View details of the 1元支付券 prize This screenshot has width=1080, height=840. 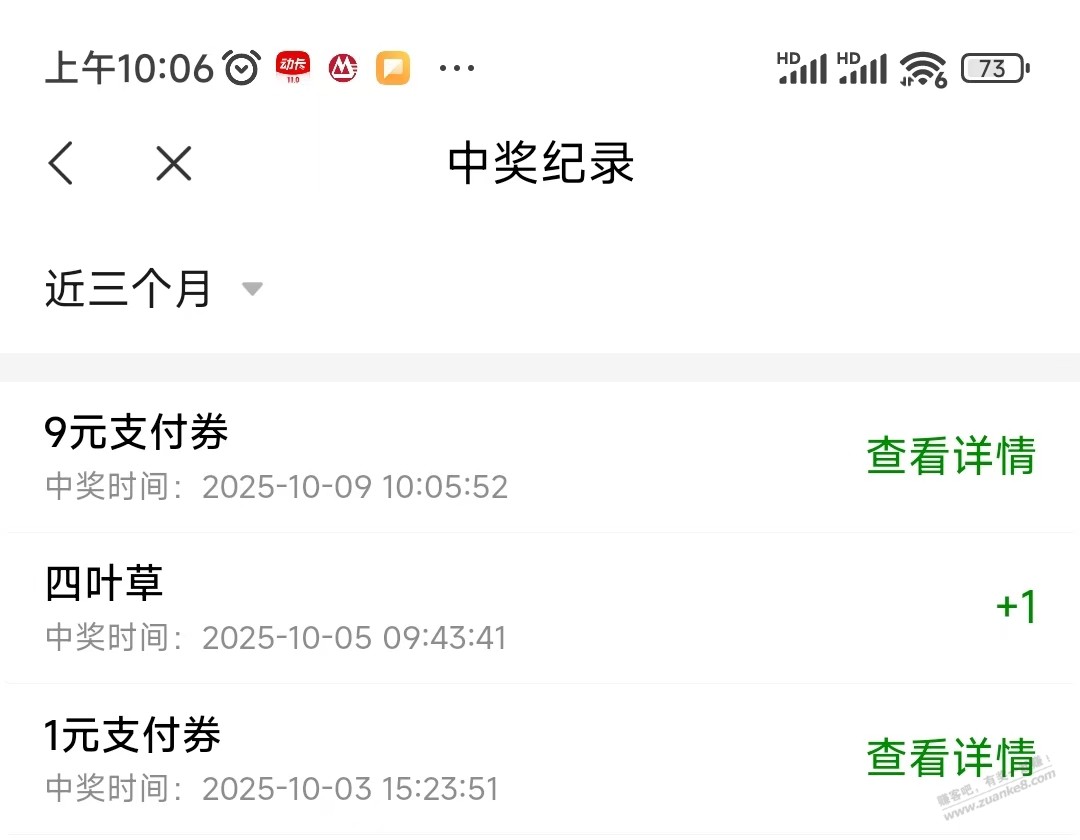[x=950, y=758]
